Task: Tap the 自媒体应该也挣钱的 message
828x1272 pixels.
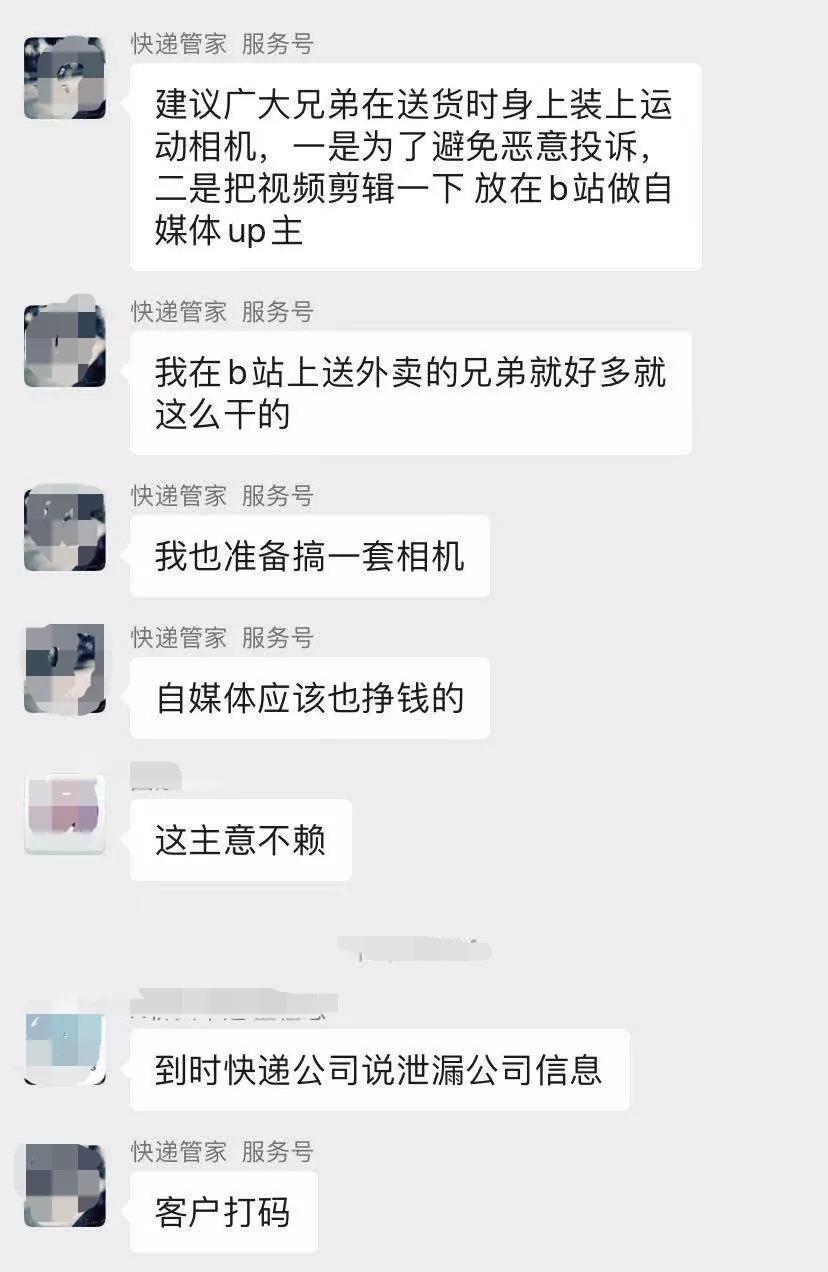Action: click(x=310, y=698)
